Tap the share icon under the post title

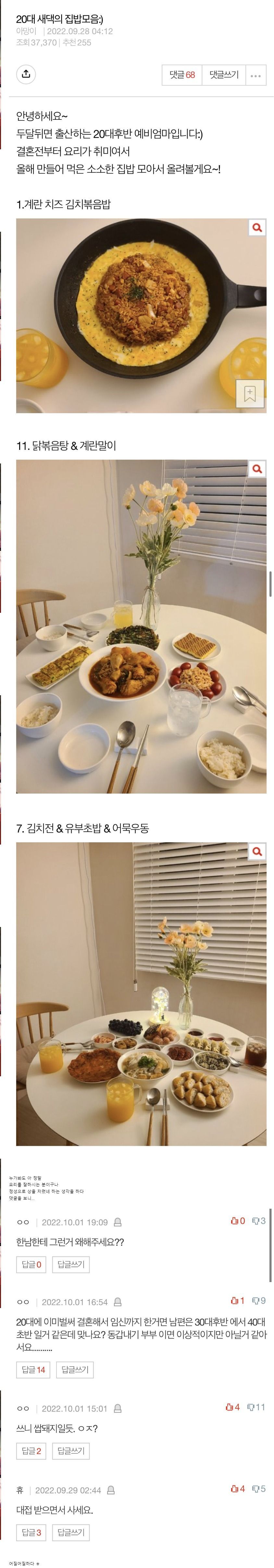coord(26,74)
